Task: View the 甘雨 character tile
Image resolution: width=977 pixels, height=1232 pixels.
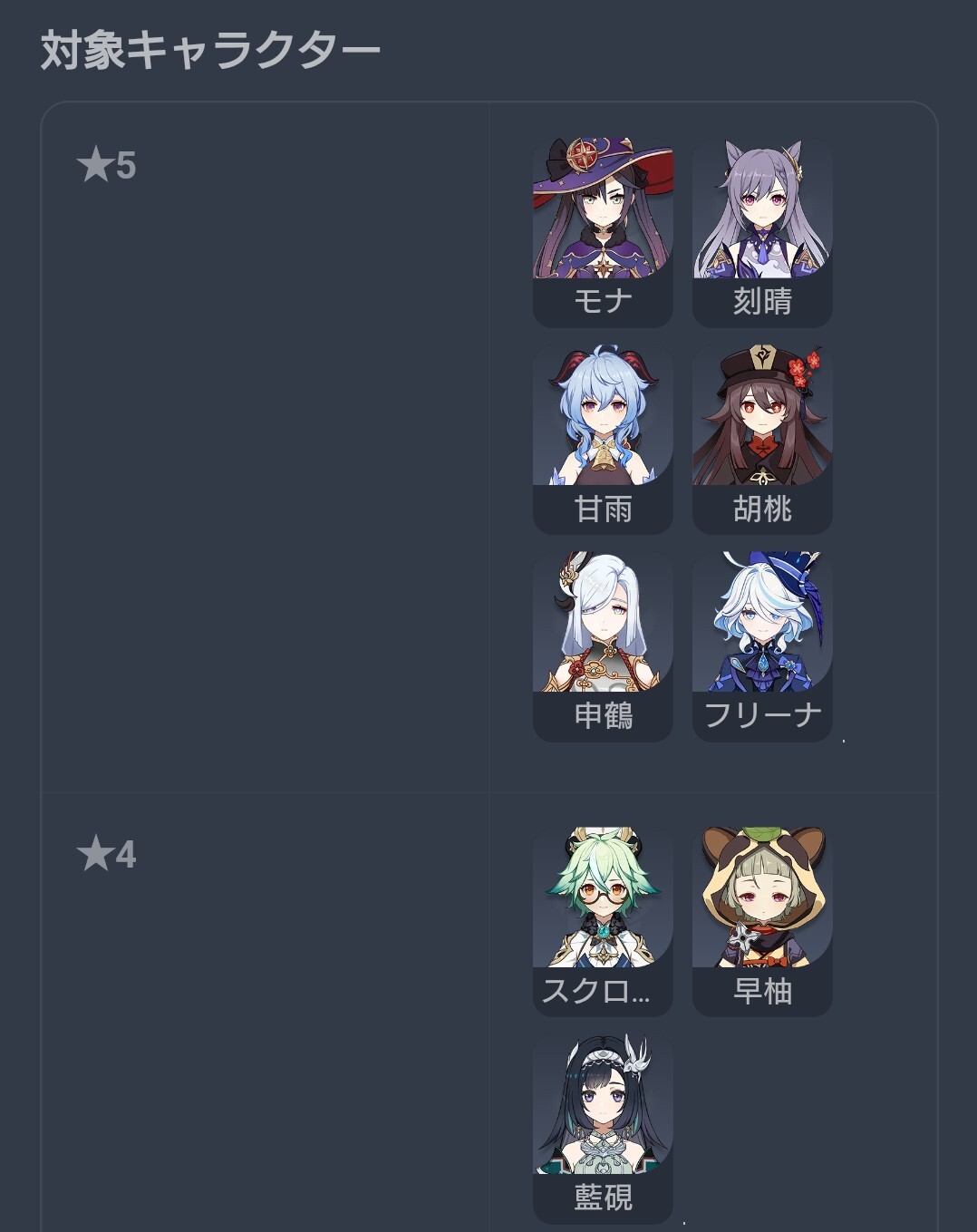Action: (x=603, y=439)
